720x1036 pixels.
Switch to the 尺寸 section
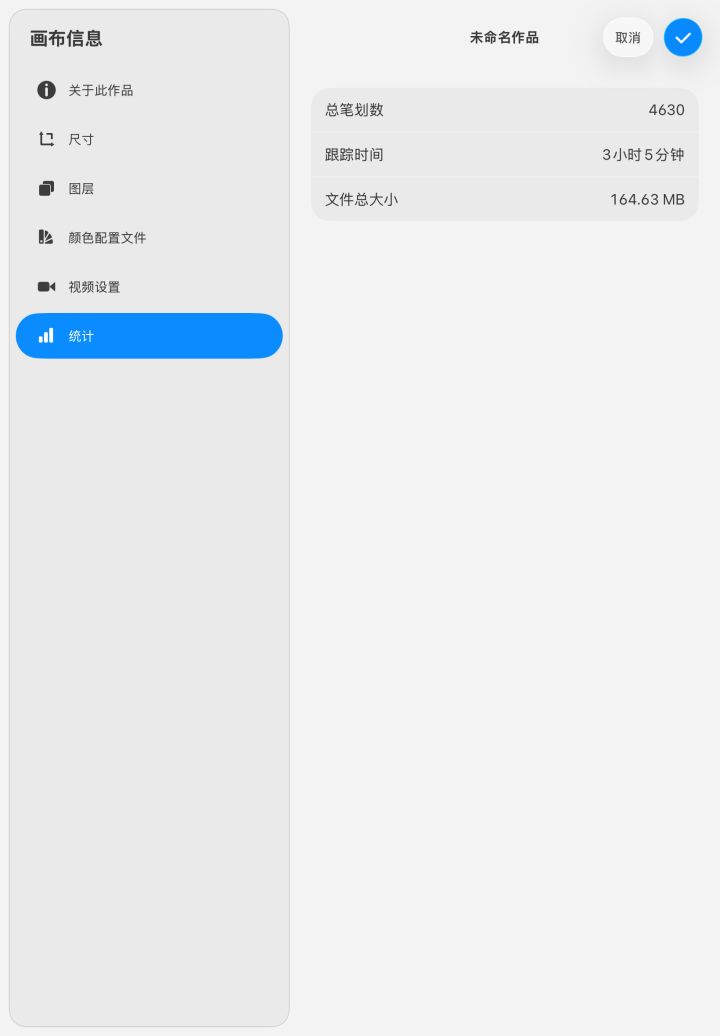point(81,139)
